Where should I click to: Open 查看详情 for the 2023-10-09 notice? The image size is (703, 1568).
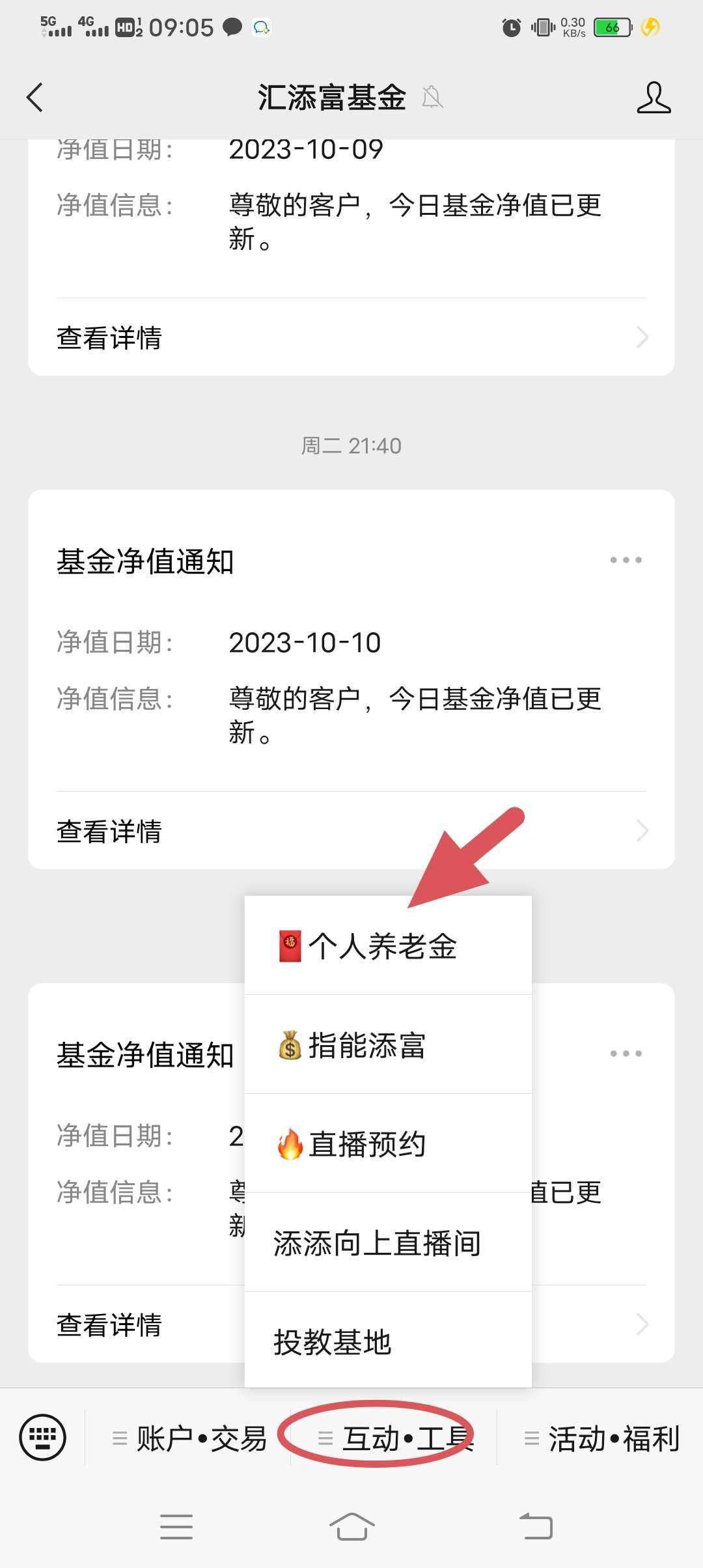tap(351, 337)
